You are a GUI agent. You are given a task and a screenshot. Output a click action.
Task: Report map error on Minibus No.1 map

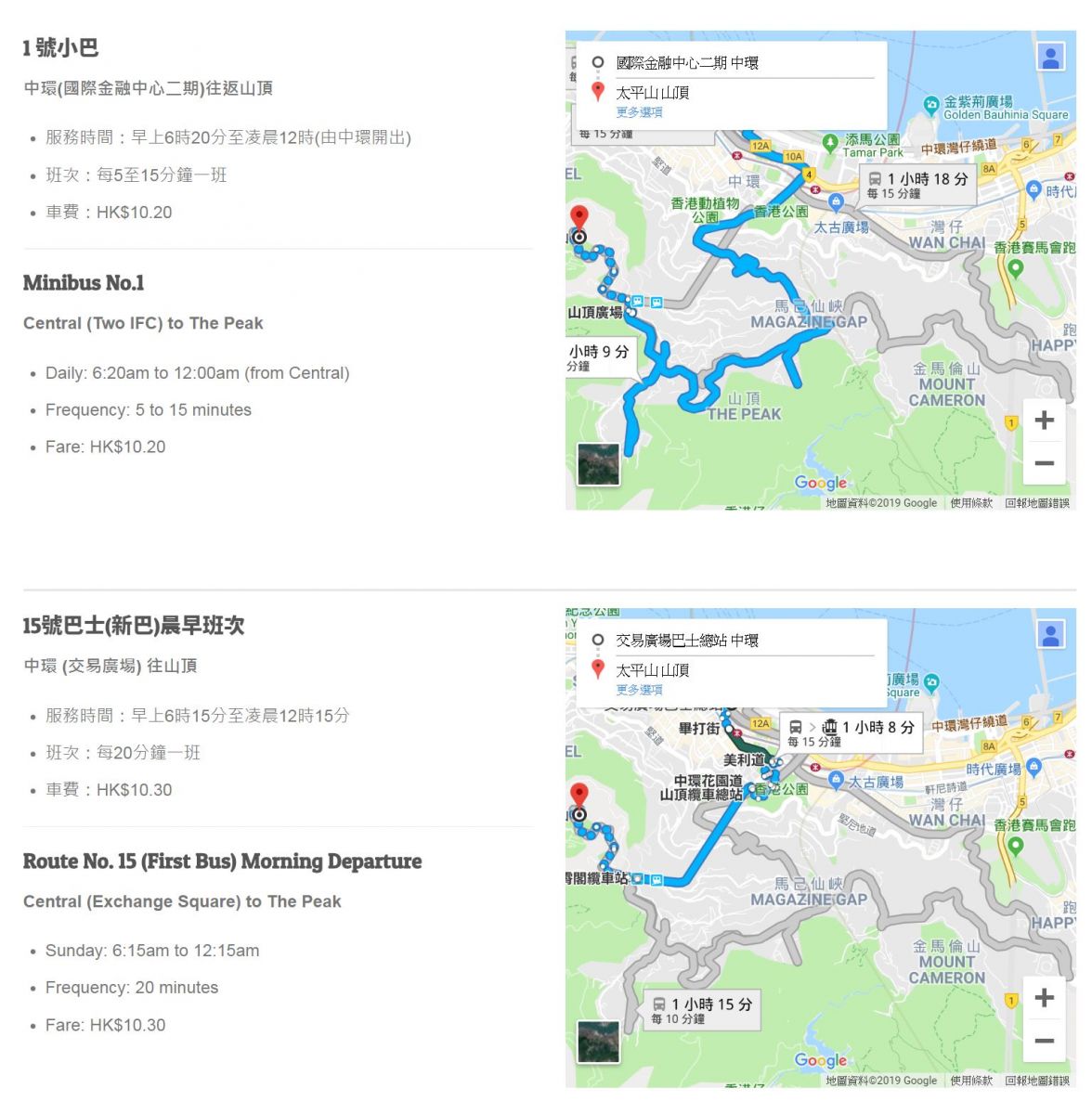coord(1036,503)
